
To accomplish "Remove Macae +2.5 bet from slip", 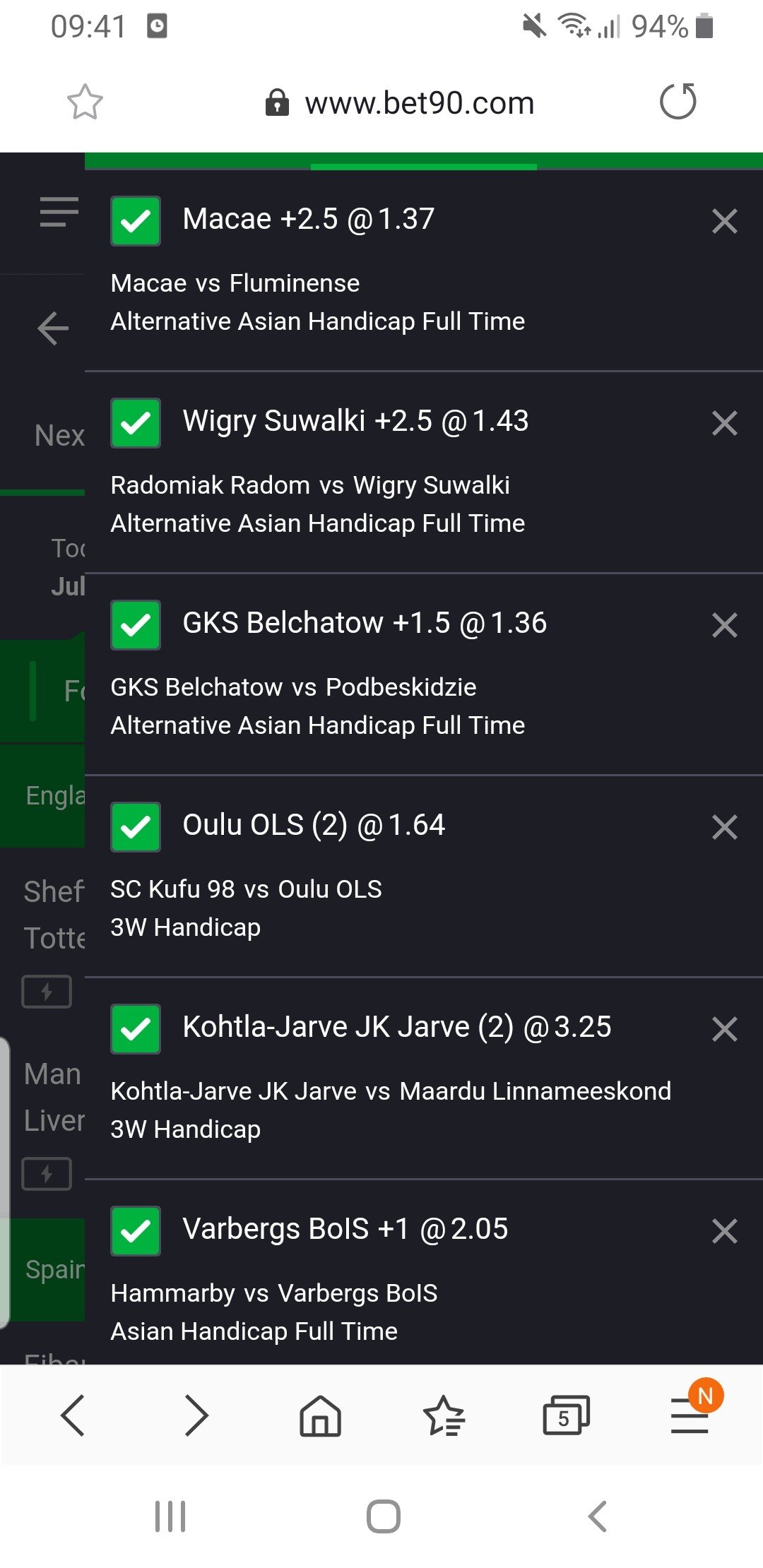I will (724, 221).
